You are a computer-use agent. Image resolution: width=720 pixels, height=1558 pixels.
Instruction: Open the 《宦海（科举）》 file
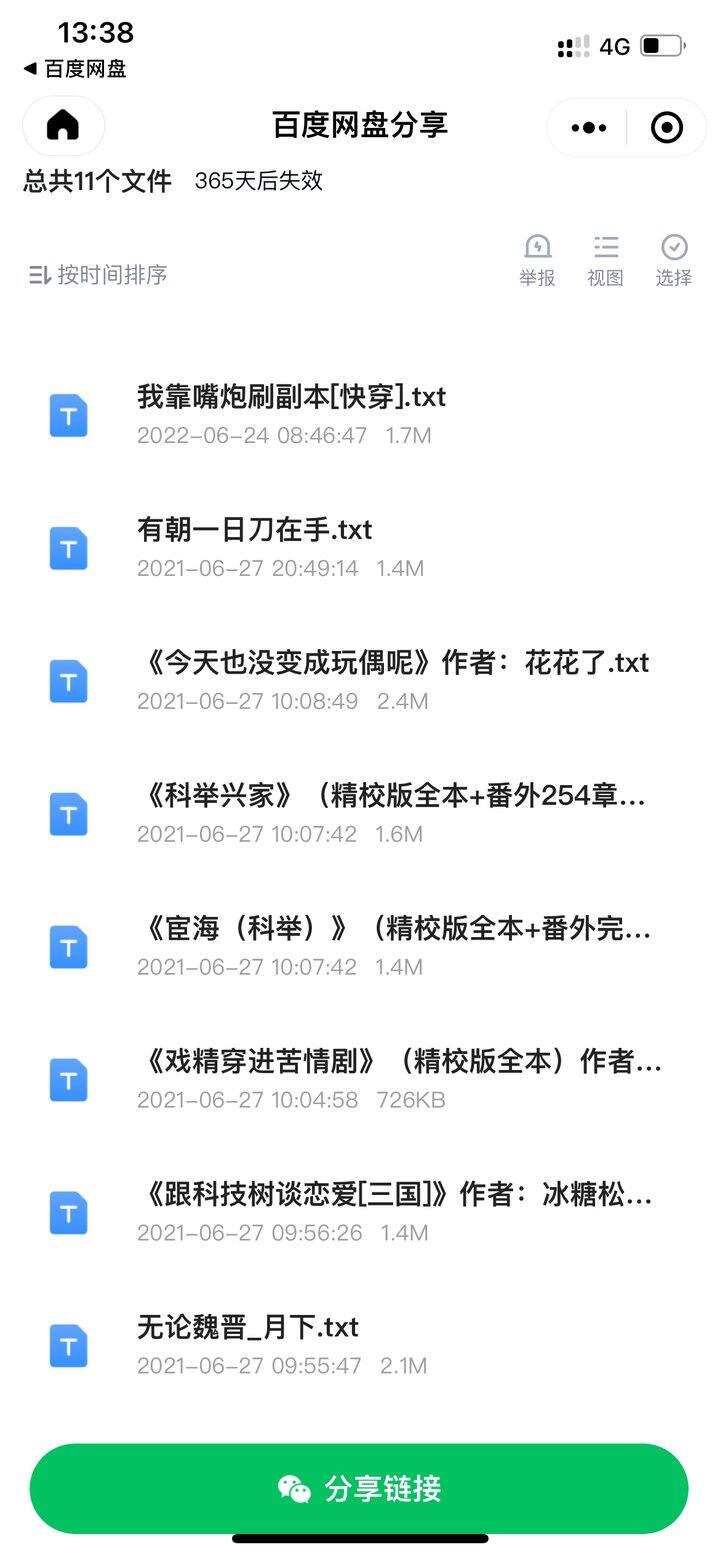pyautogui.click(x=360, y=947)
